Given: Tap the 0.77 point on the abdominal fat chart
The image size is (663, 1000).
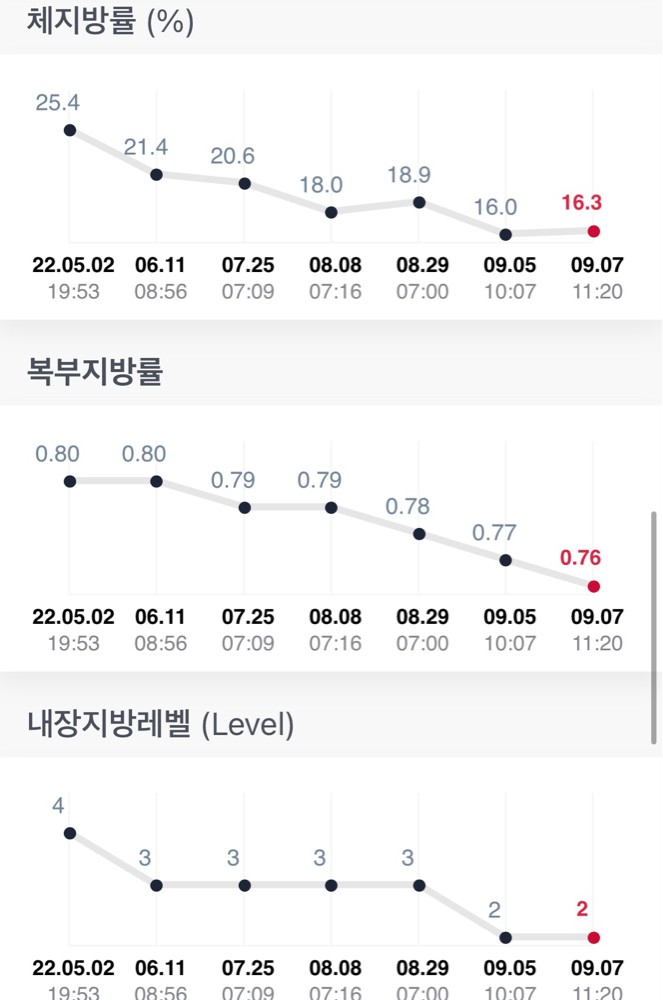Looking at the screenshot, I should point(506,561).
